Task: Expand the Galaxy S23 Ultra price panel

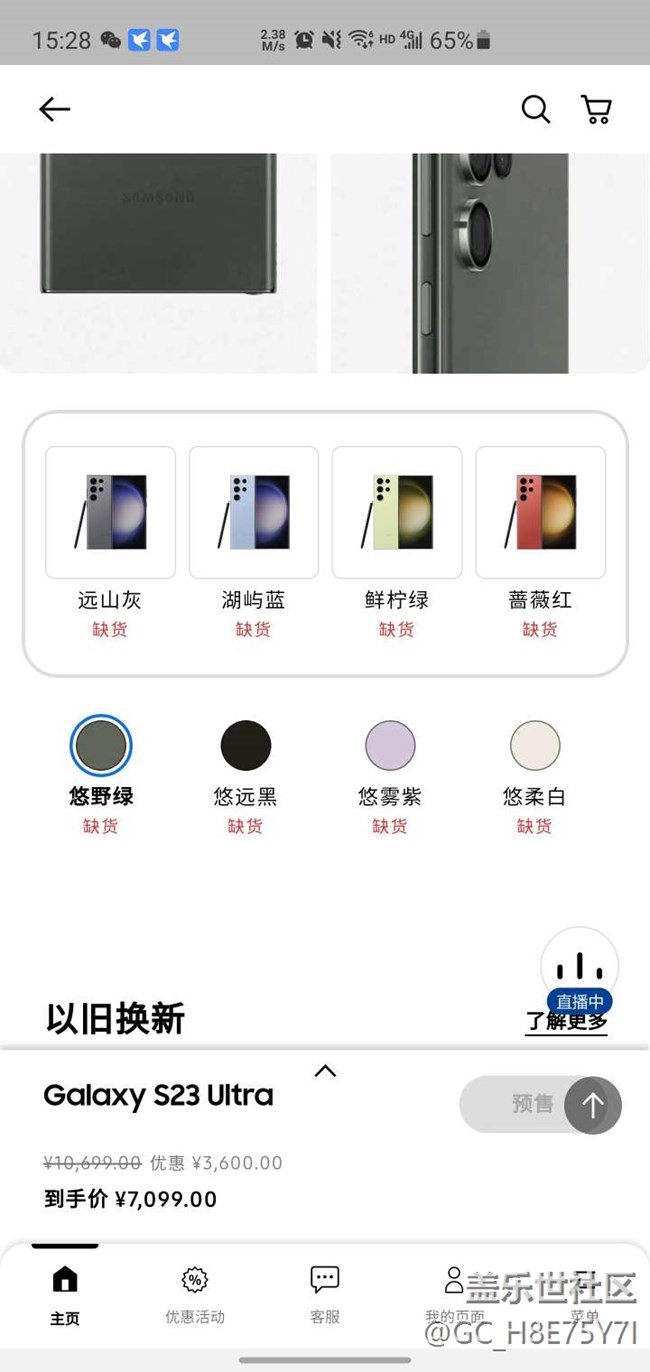Action: pos(325,1071)
